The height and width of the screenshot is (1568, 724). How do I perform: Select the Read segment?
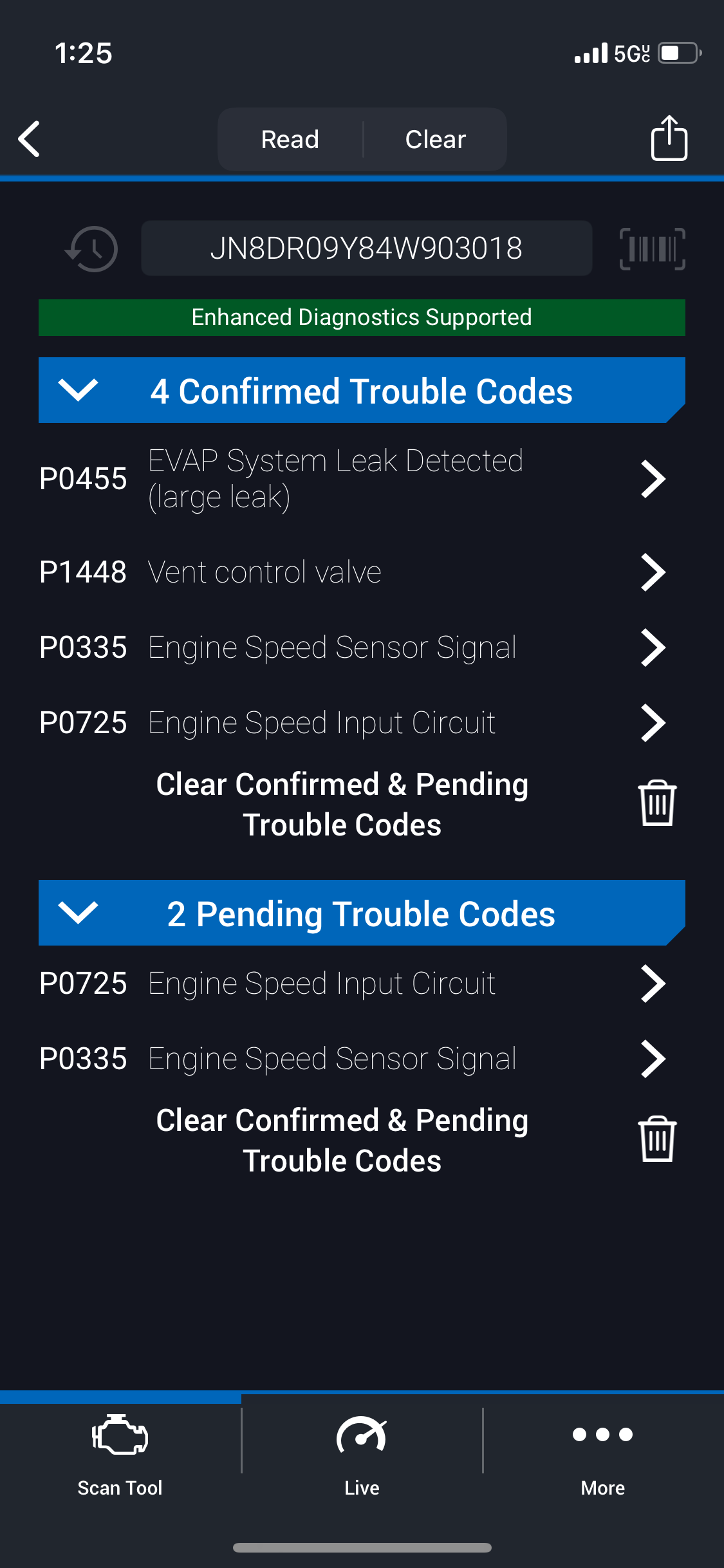pyautogui.click(x=290, y=139)
